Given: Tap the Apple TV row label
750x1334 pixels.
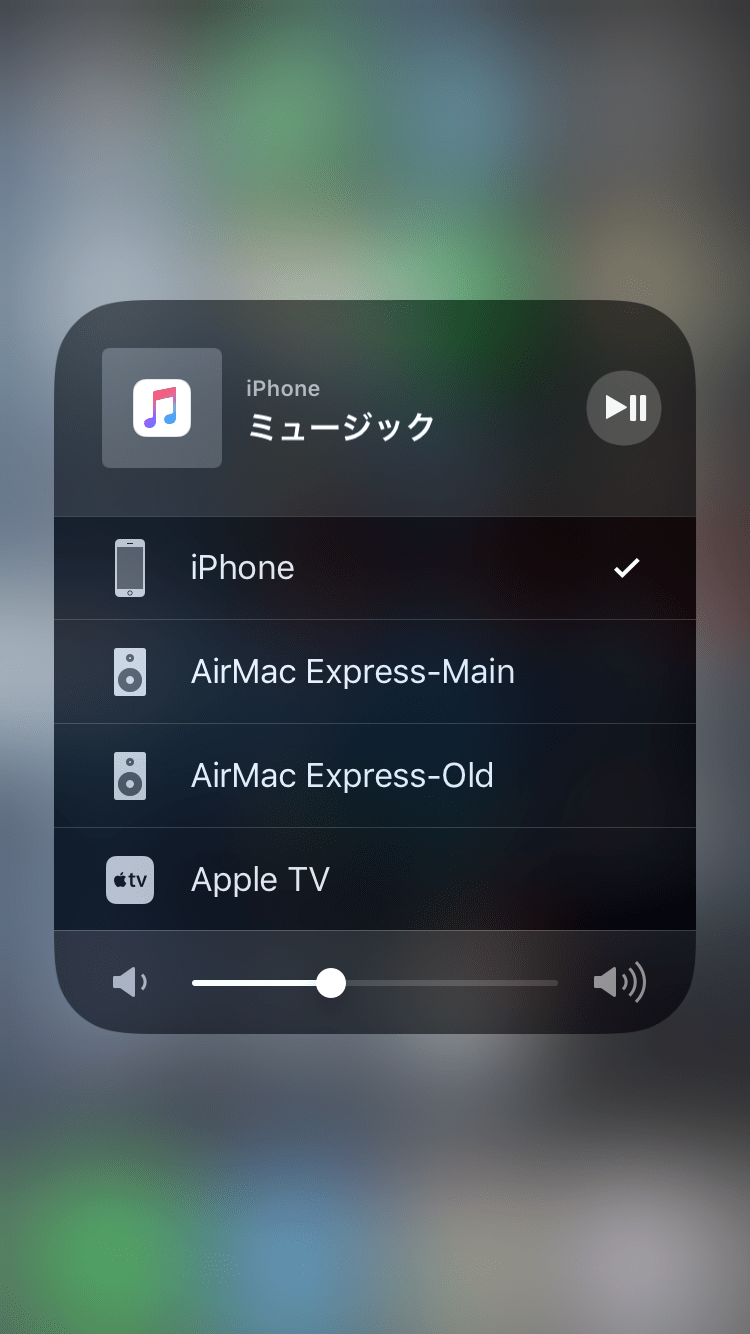Looking at the screenshot, I should tap(260, 880).
